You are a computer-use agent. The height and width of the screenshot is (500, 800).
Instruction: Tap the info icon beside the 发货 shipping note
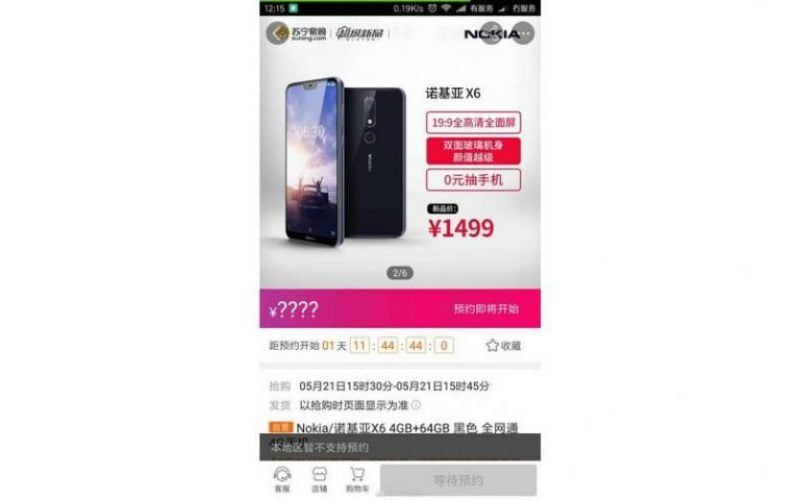(x=416, y=405)
